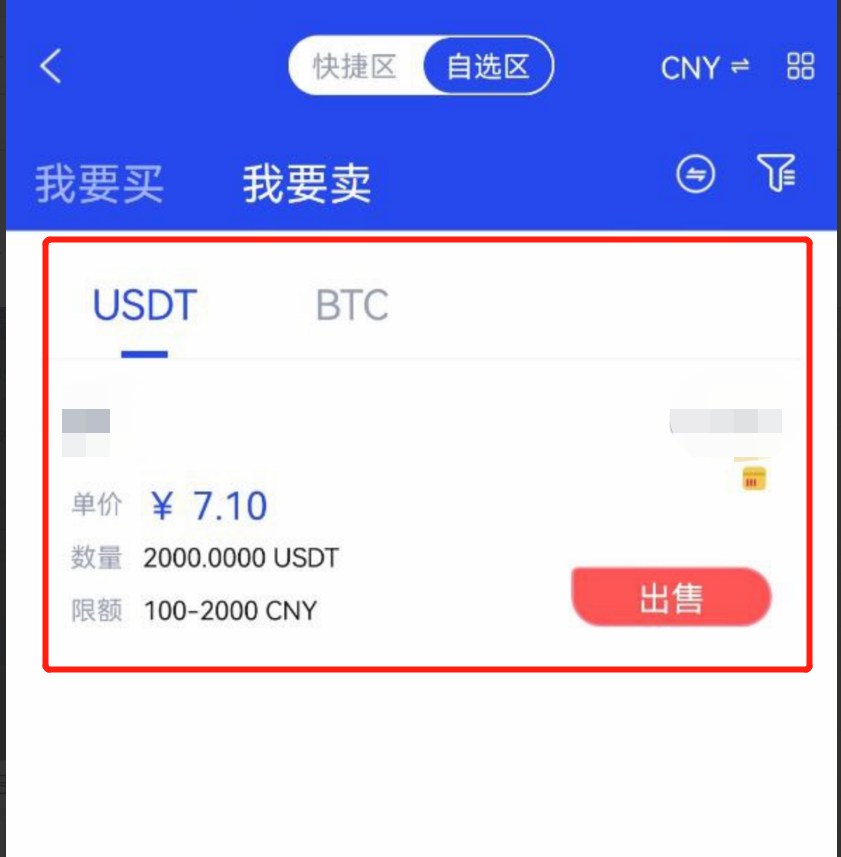Go back using the top-left arrow
Screen dimensions: 841x857
pos(51,67)
